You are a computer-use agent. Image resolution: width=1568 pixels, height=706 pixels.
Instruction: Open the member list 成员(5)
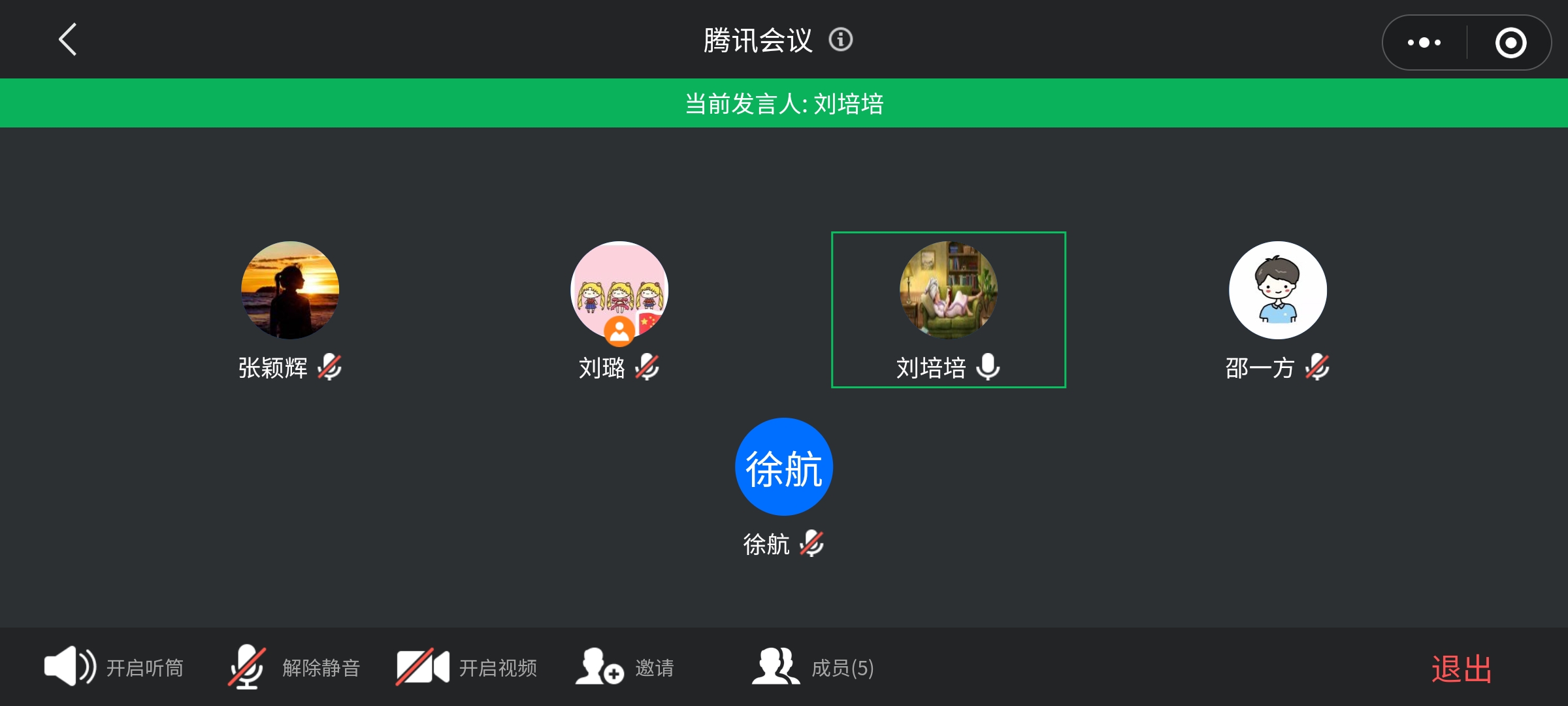pyautogui.click(x=813, y=667)
